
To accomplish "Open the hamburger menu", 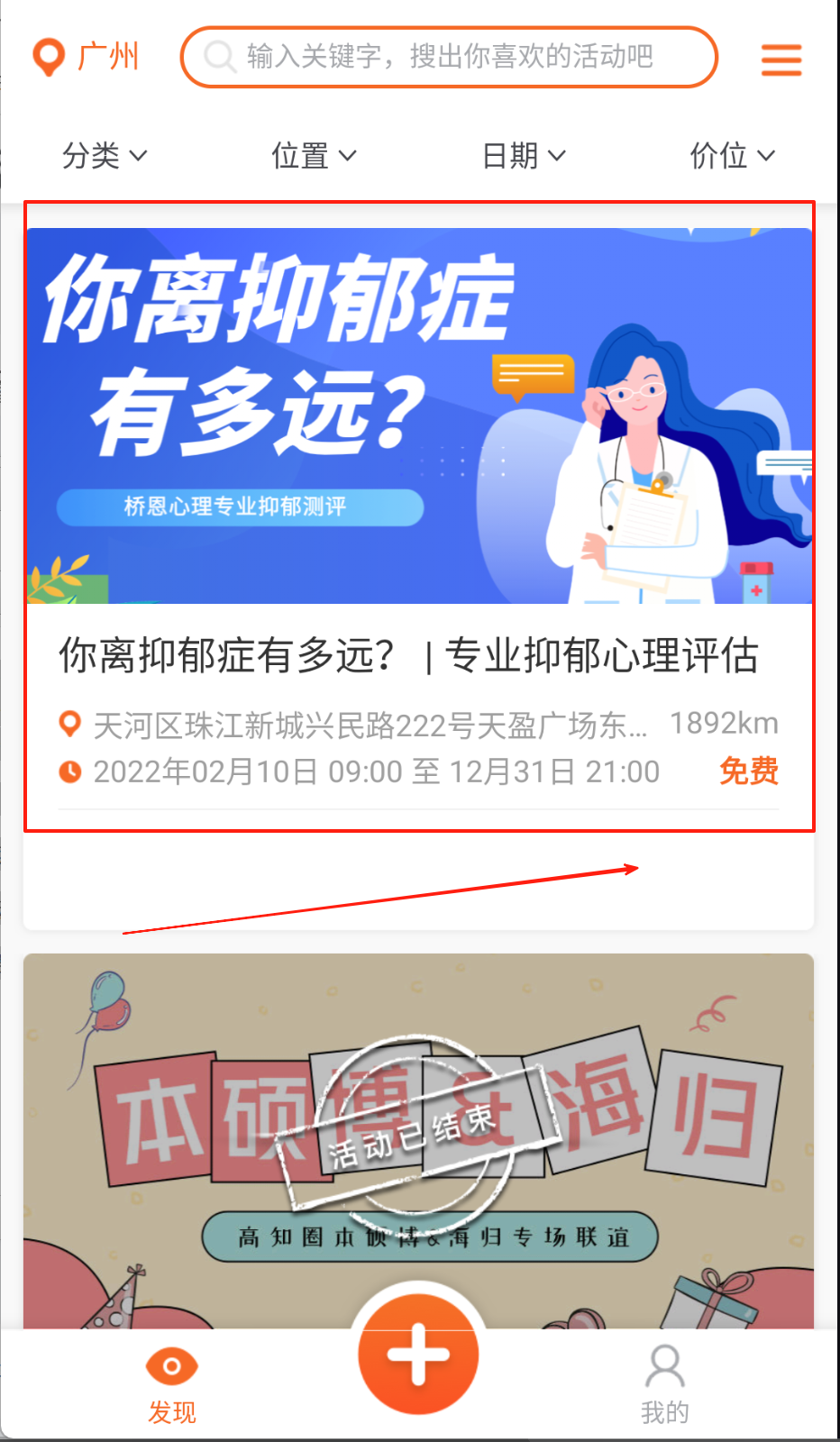I will (781, 59).
